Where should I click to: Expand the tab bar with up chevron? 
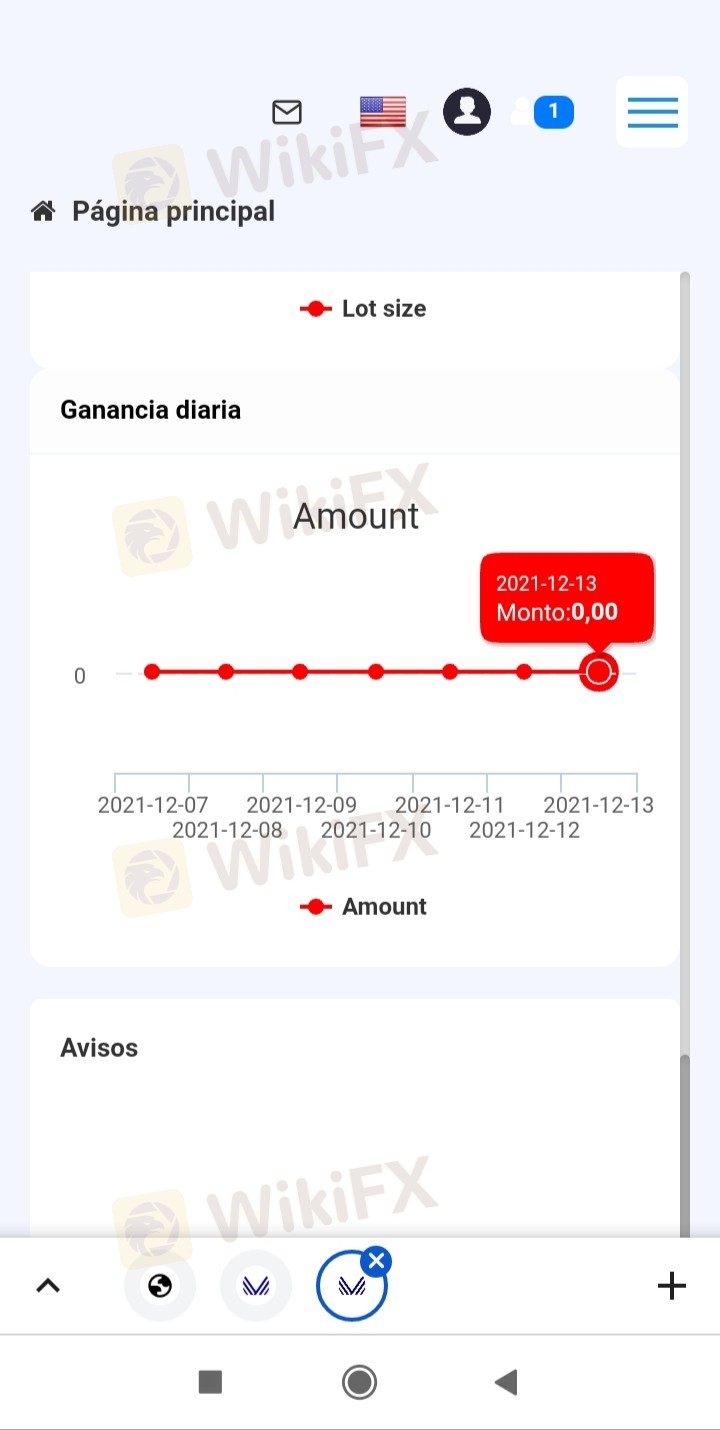pos(48,1286)
